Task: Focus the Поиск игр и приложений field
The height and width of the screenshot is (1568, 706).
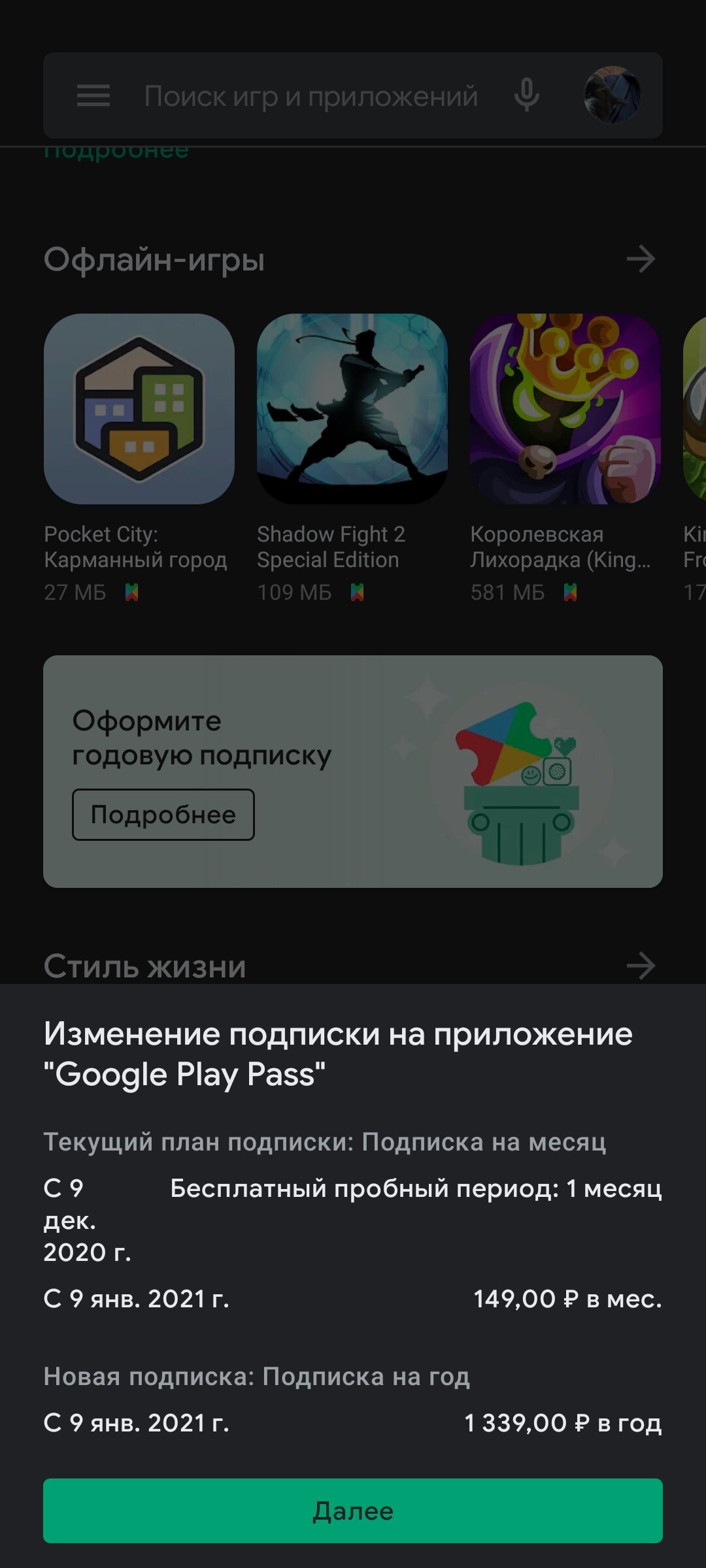Action: click(x=311, y=96)
